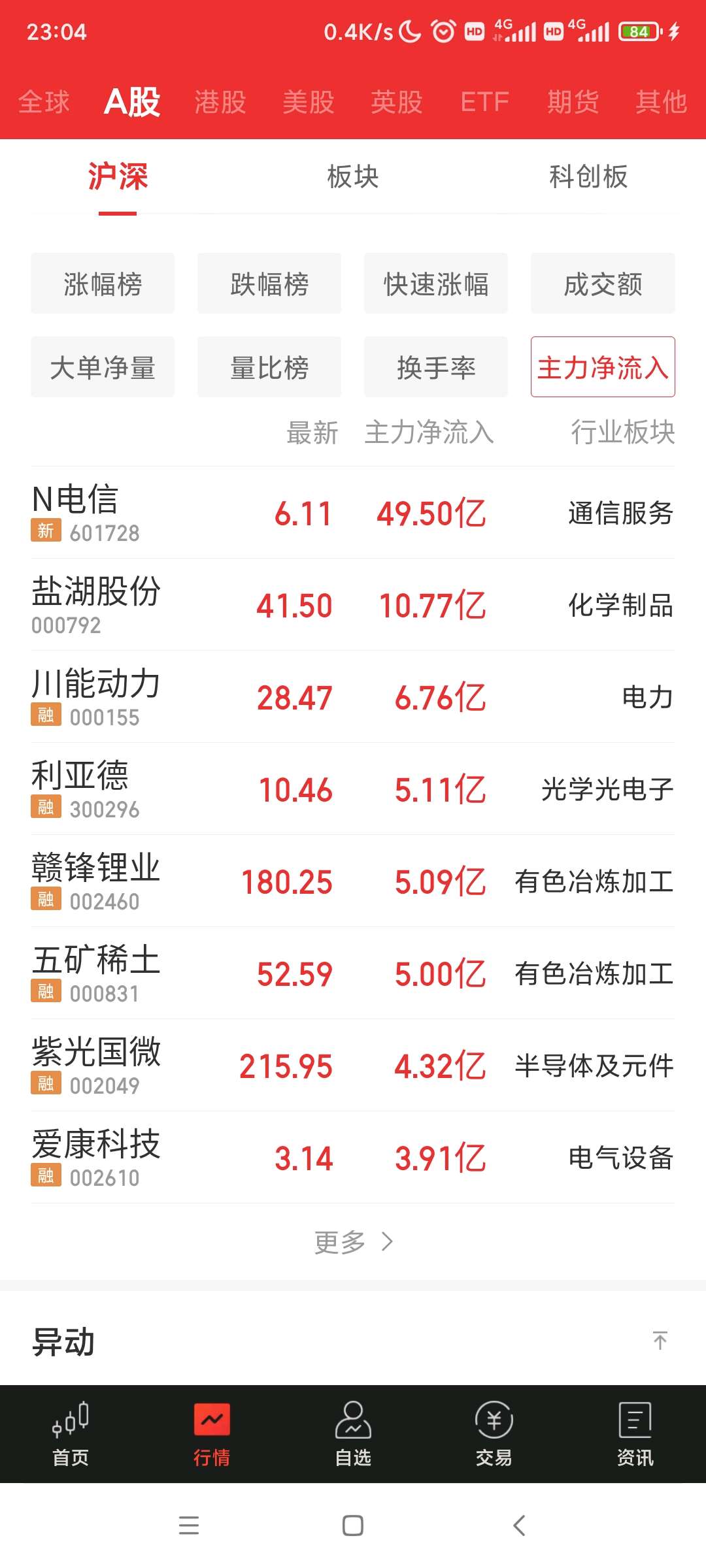Open the N电信 stock row

pyautogui.click(x=353, y=513)
